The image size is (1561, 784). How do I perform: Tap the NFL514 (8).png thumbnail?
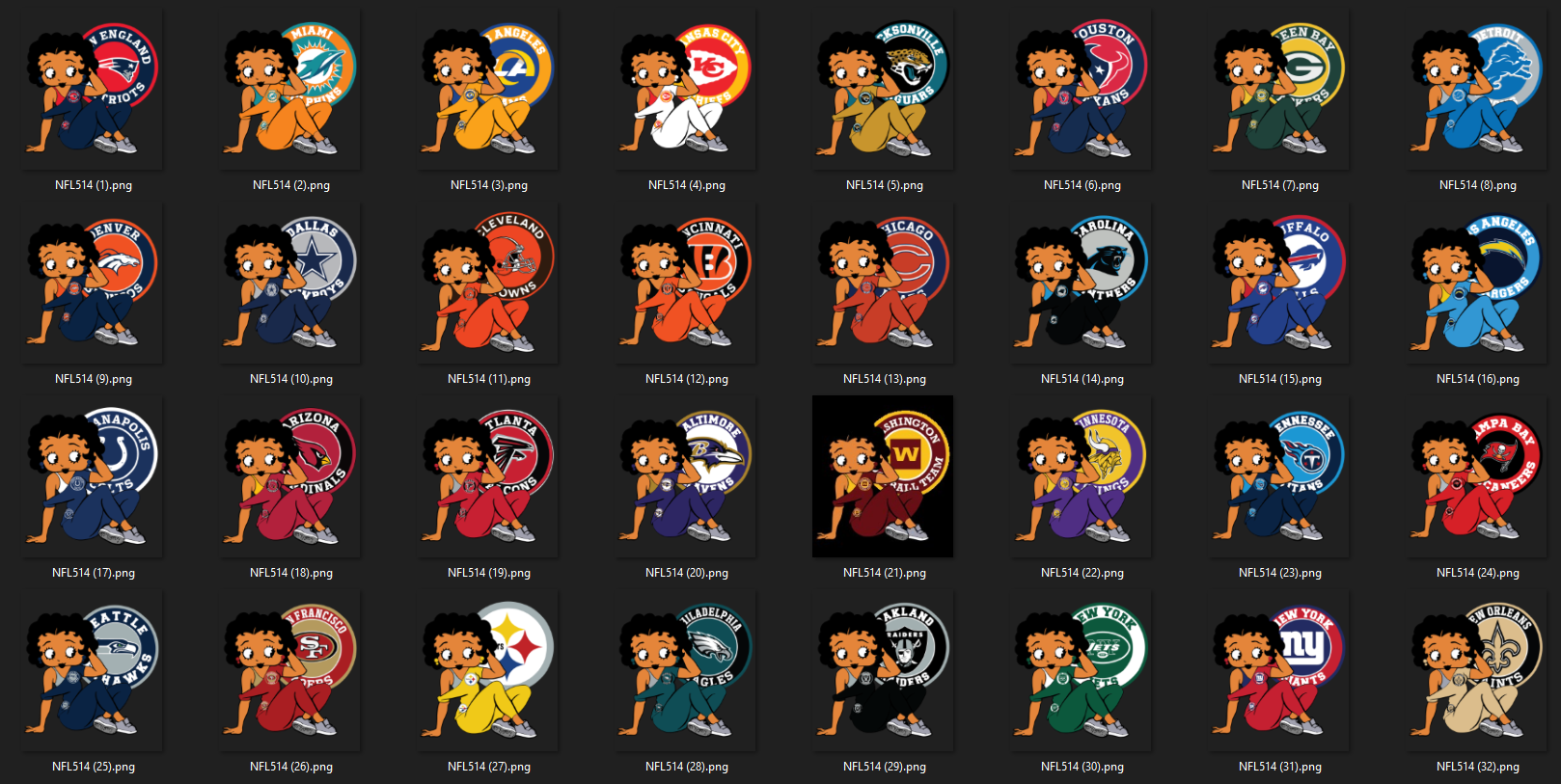(x=1478, y=90)
